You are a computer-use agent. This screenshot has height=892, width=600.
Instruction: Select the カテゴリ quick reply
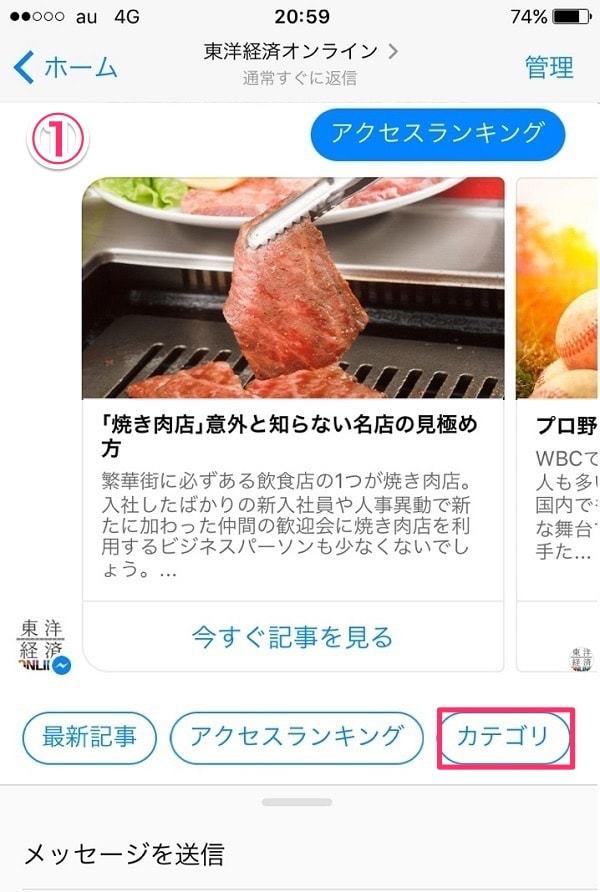504,738
